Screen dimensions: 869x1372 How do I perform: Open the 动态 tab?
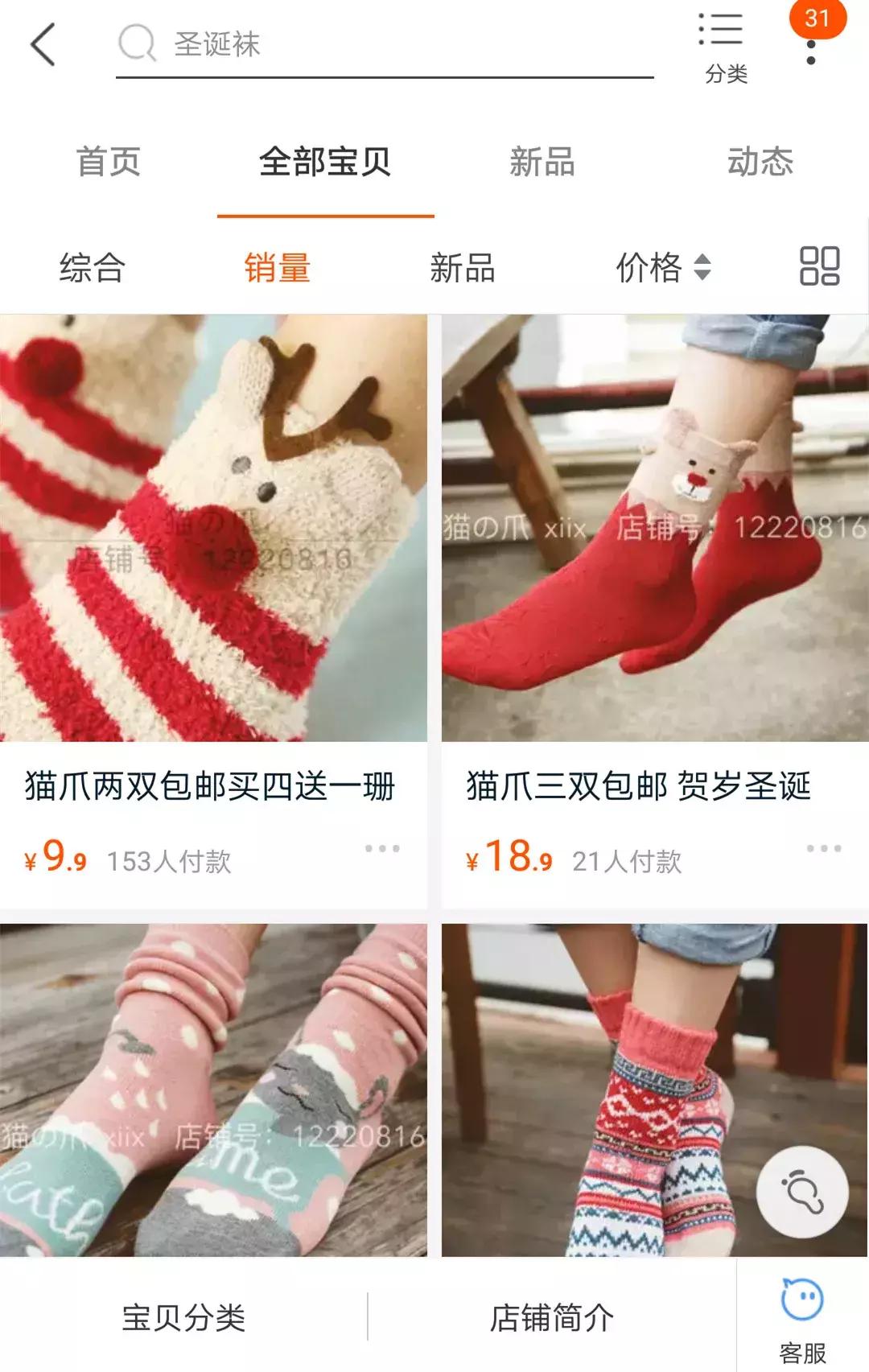pos(760,162)
